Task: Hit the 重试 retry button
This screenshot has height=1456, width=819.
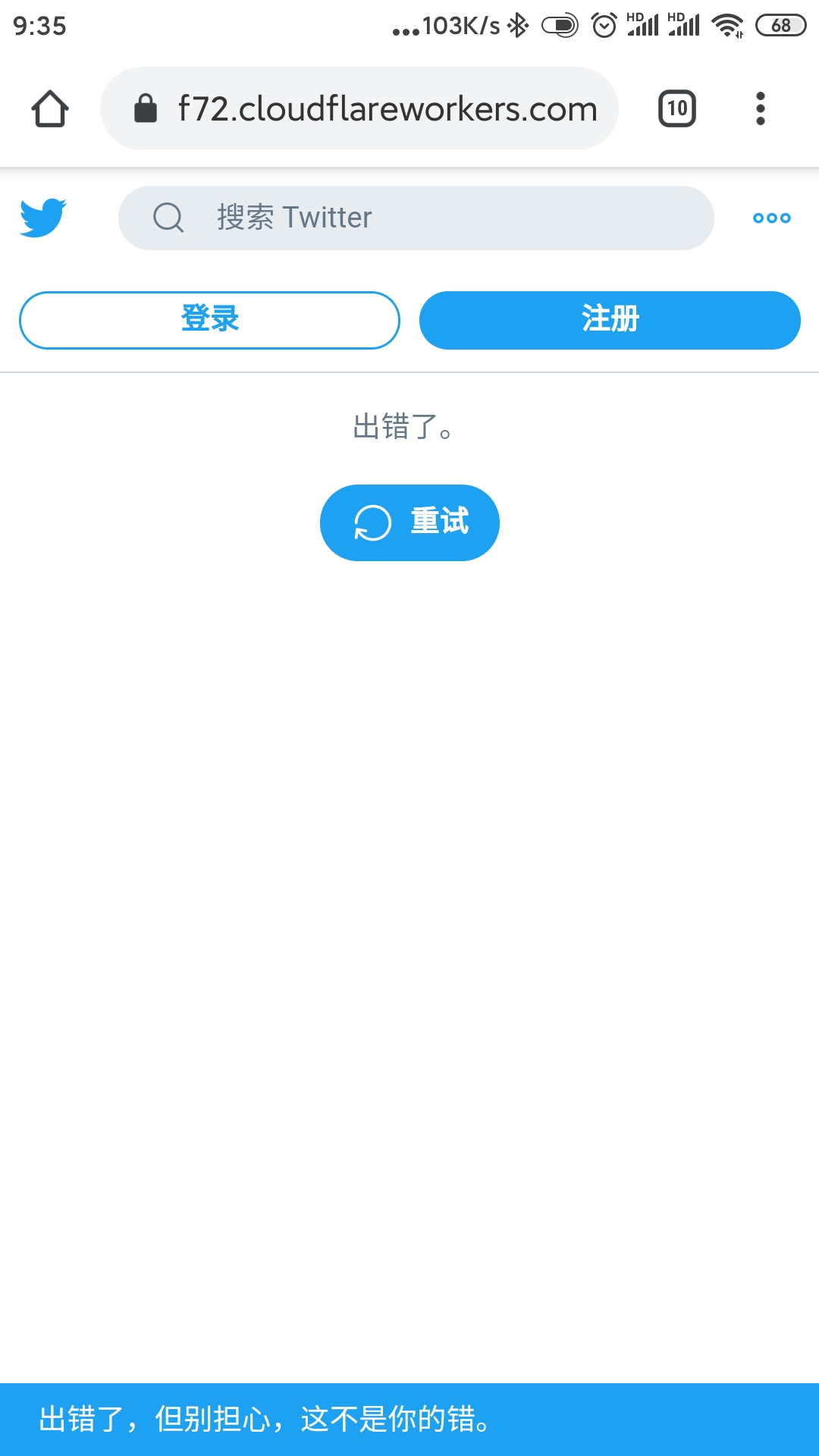Action: click(x=409, y=522)
